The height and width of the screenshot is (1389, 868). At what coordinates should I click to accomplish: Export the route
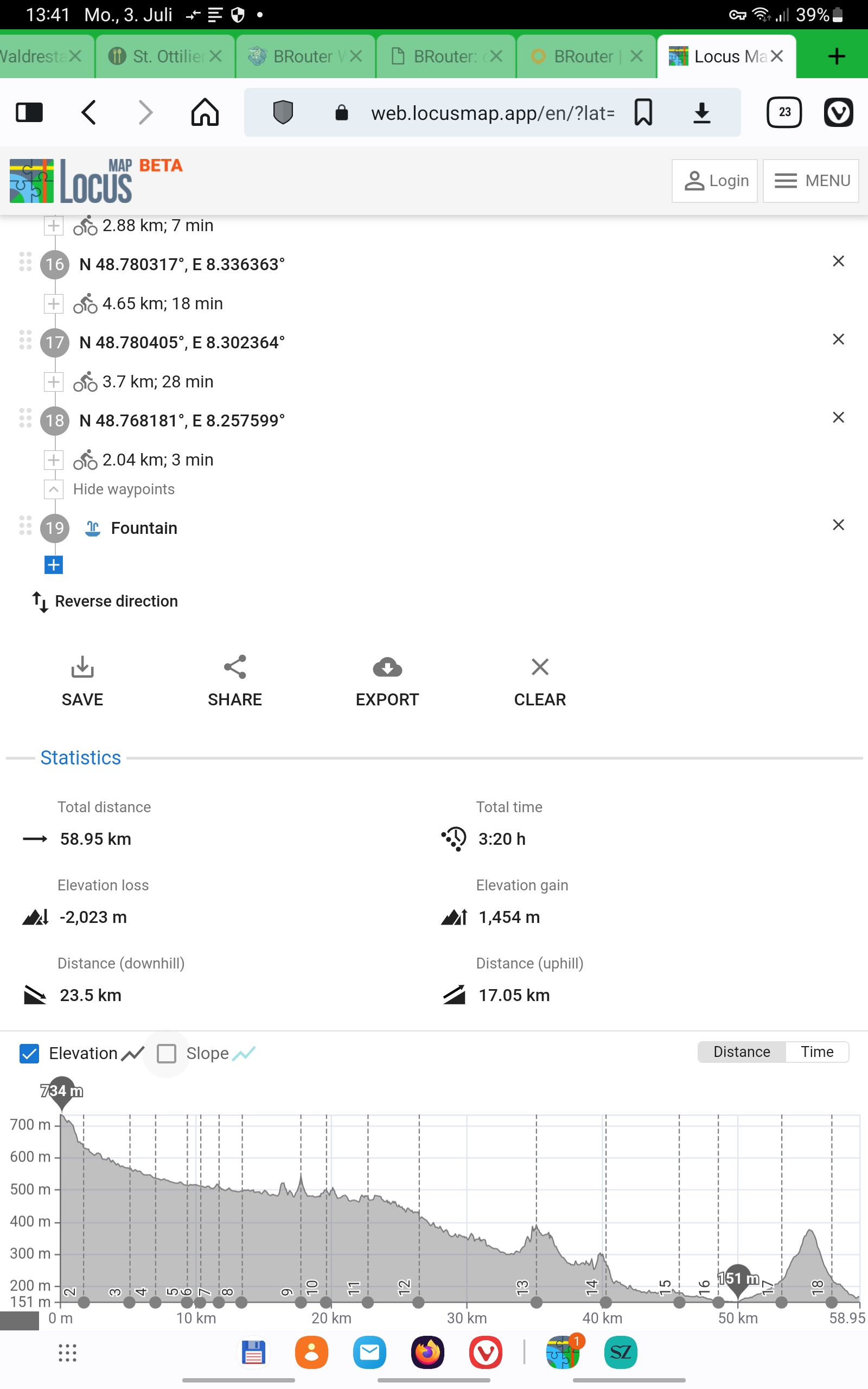(387, 681)
